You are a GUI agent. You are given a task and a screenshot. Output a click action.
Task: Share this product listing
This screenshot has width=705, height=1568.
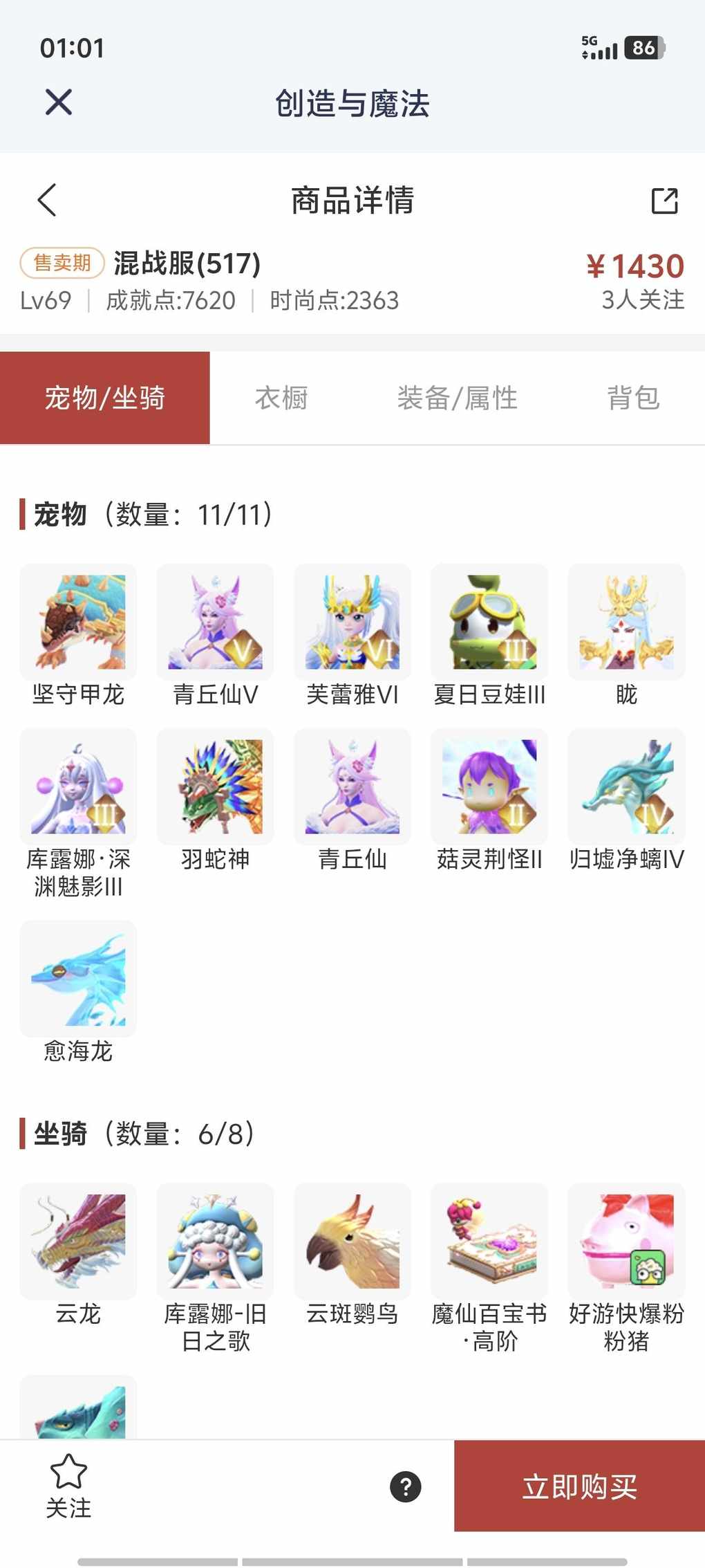(x=664, y=201)
